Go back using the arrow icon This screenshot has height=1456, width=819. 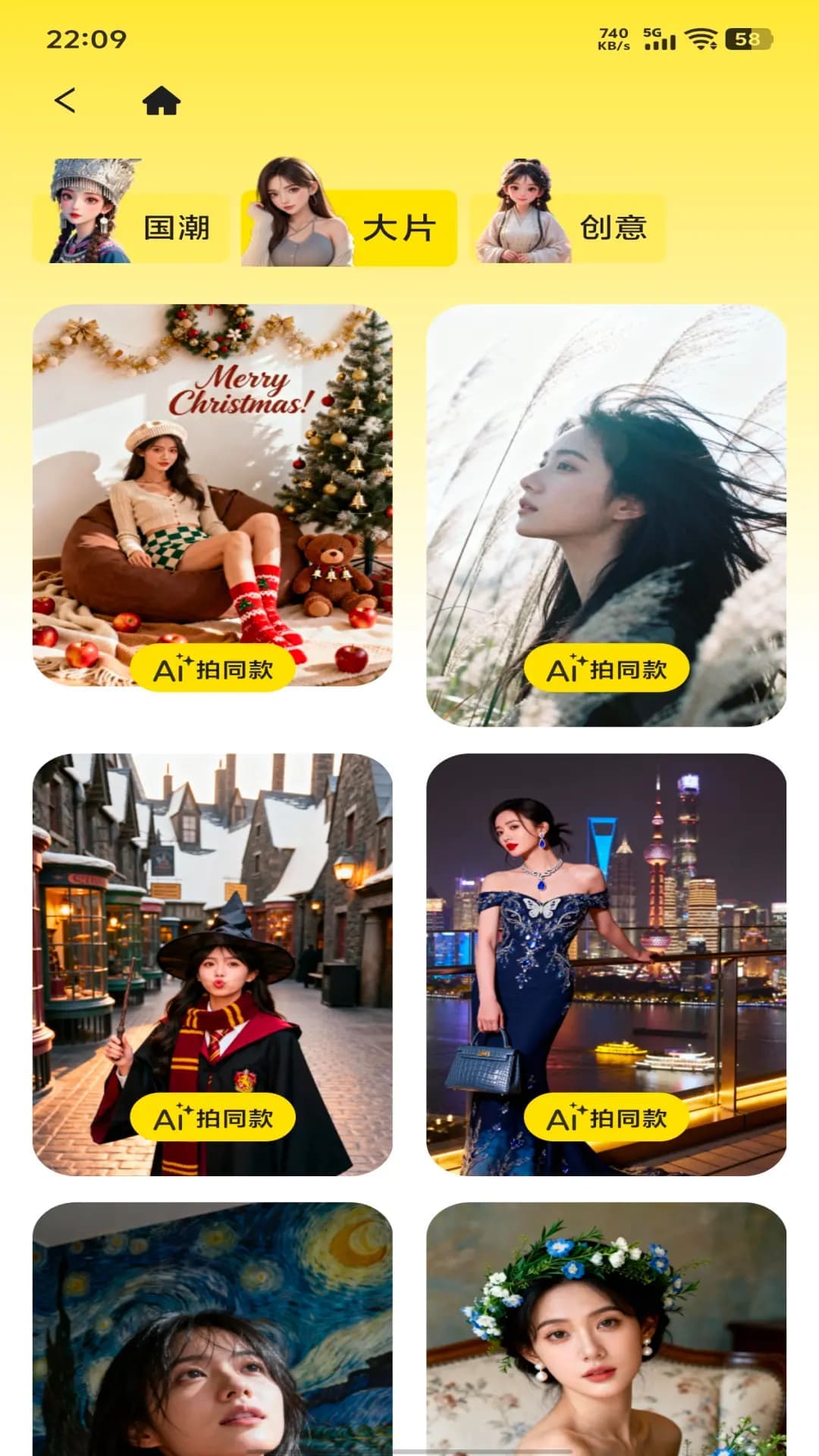[x=65, y=100]
